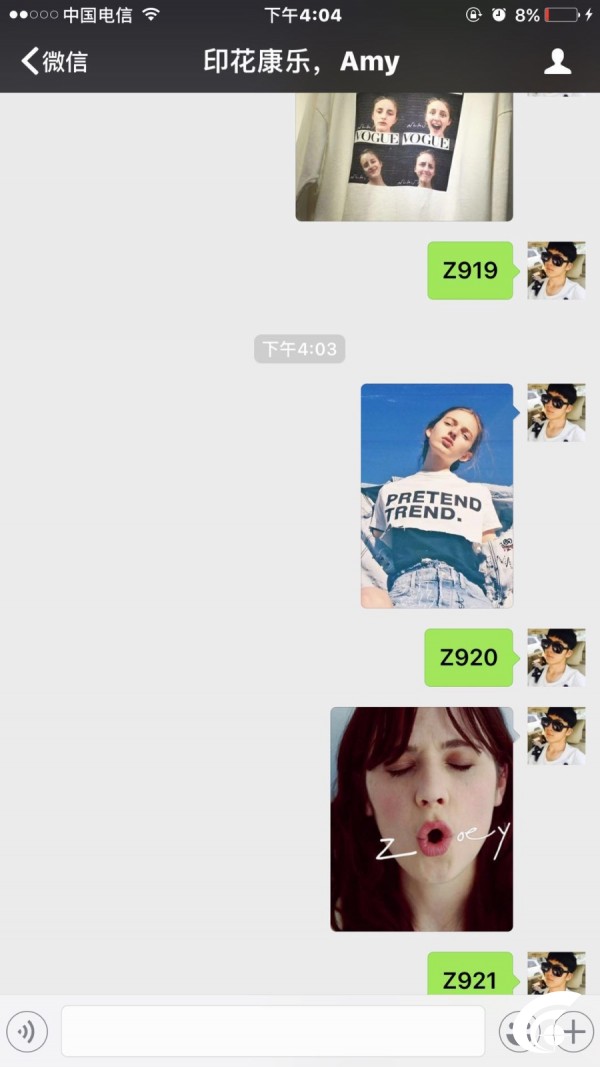View the Zoey red-hair photo message
600x1067 pixels.
pyautogui.click(x=422, y=819)
